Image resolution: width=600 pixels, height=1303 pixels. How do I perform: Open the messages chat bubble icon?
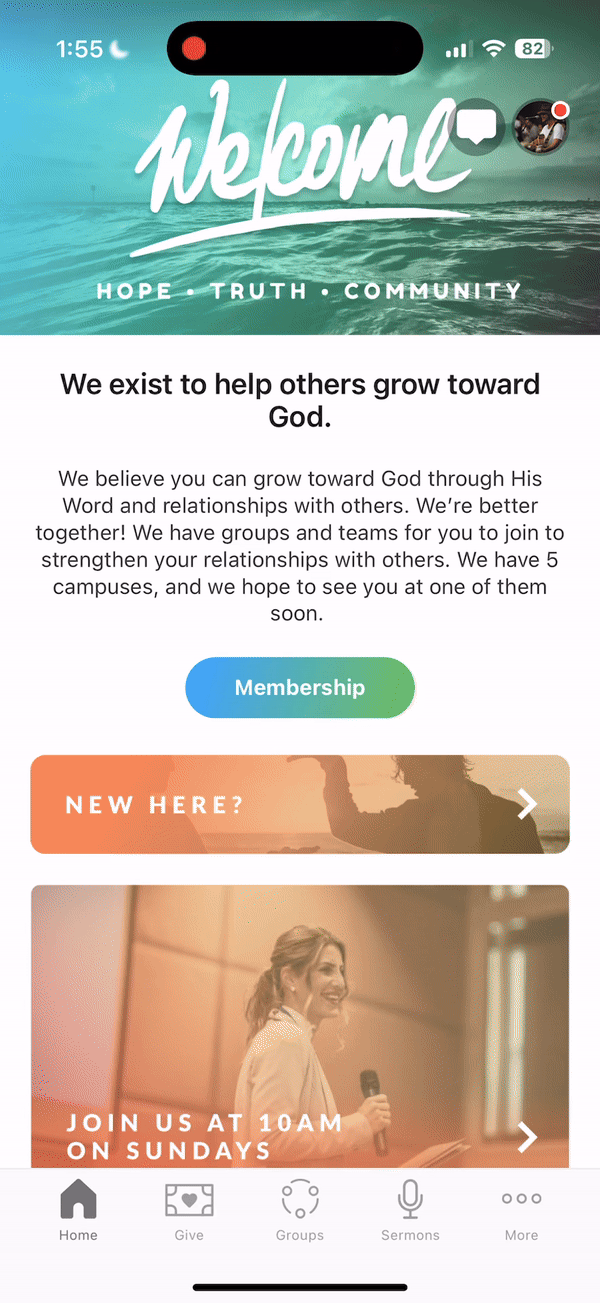(476, 127)
